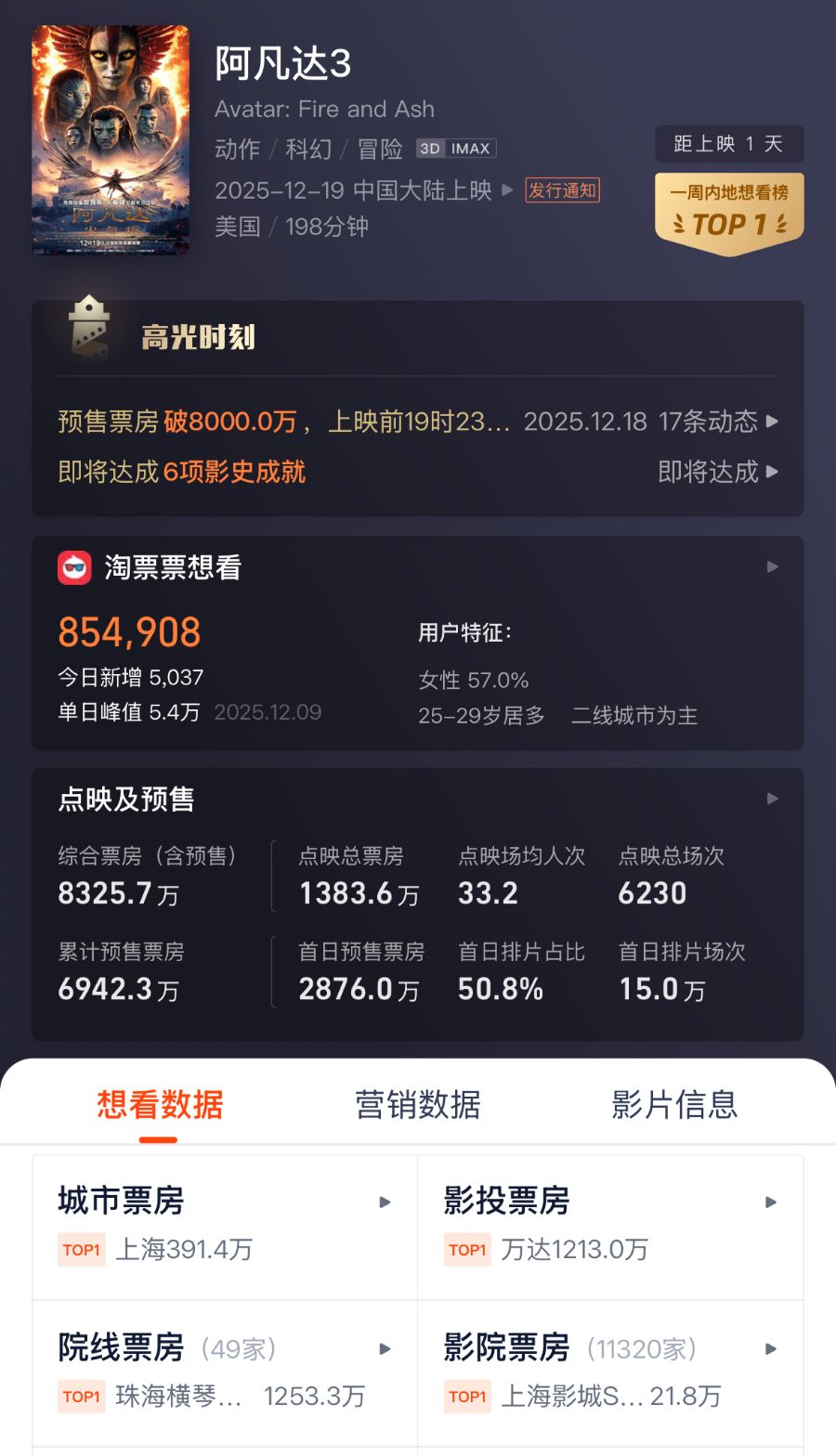836x1456 pixels.
Task: View the 17条动态 highlight updates
Action: point(717,422)
